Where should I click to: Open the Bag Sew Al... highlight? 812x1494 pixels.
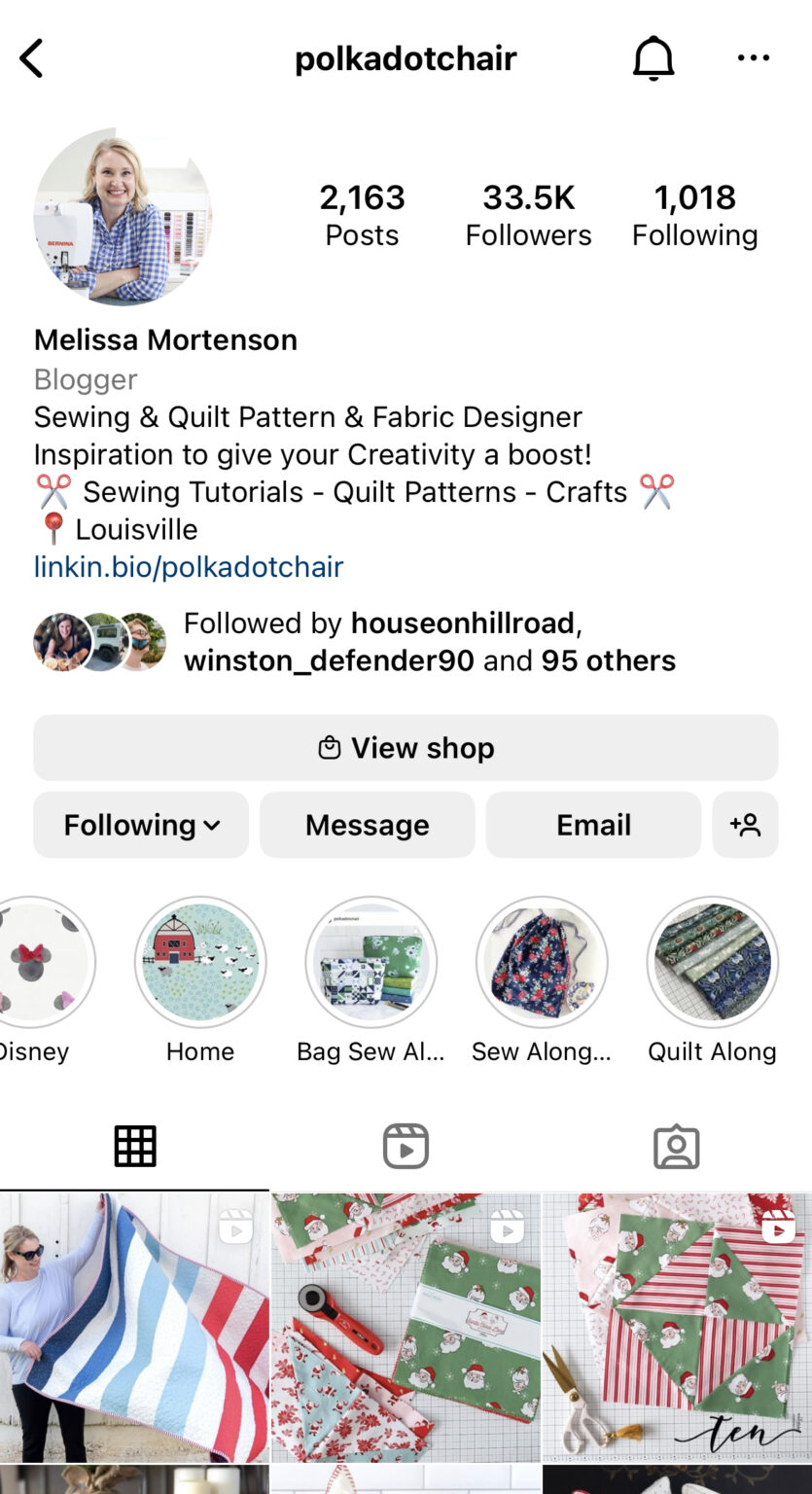[371, 980]
